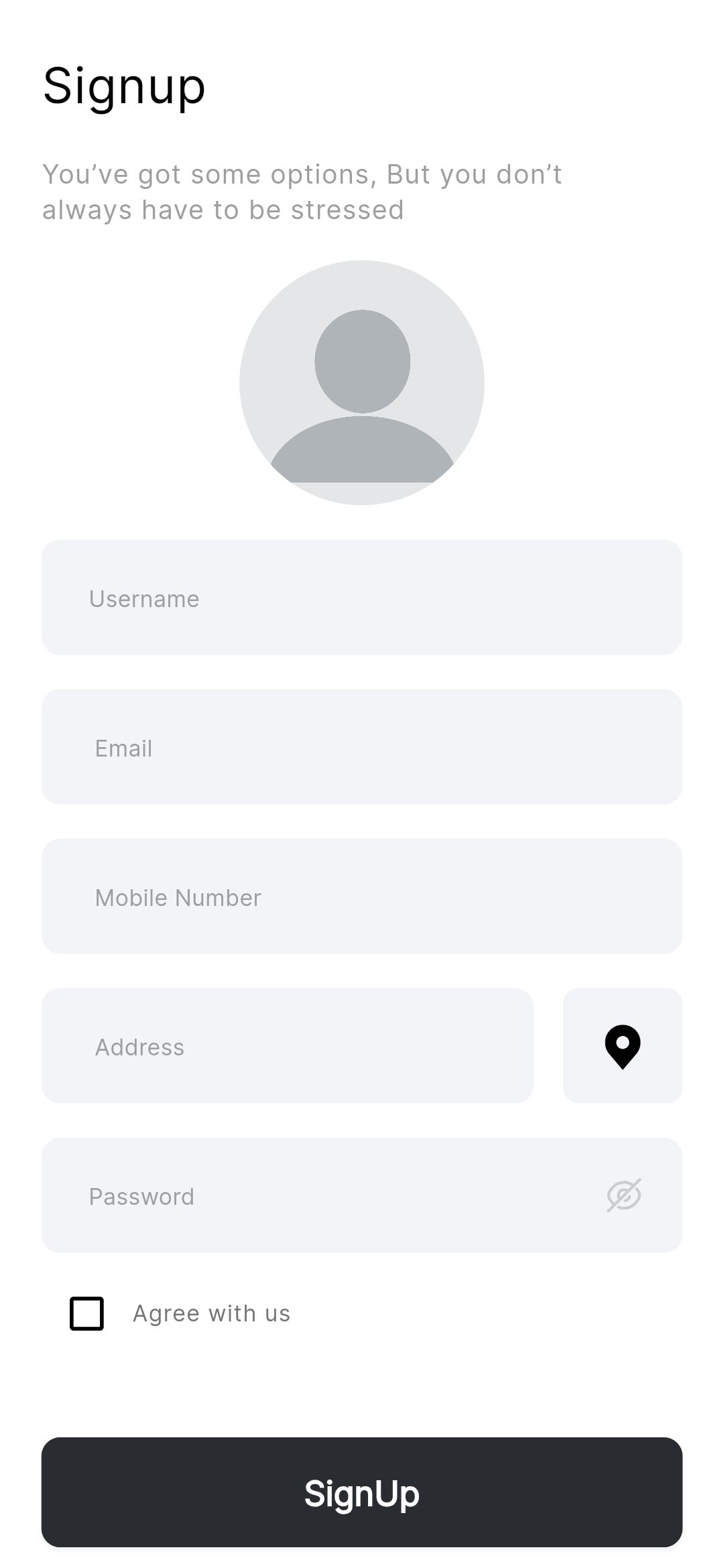This screenshot has width=724, height=1568.
Task: Enter the Mobile Number field
Action: [x=362, y=897]
